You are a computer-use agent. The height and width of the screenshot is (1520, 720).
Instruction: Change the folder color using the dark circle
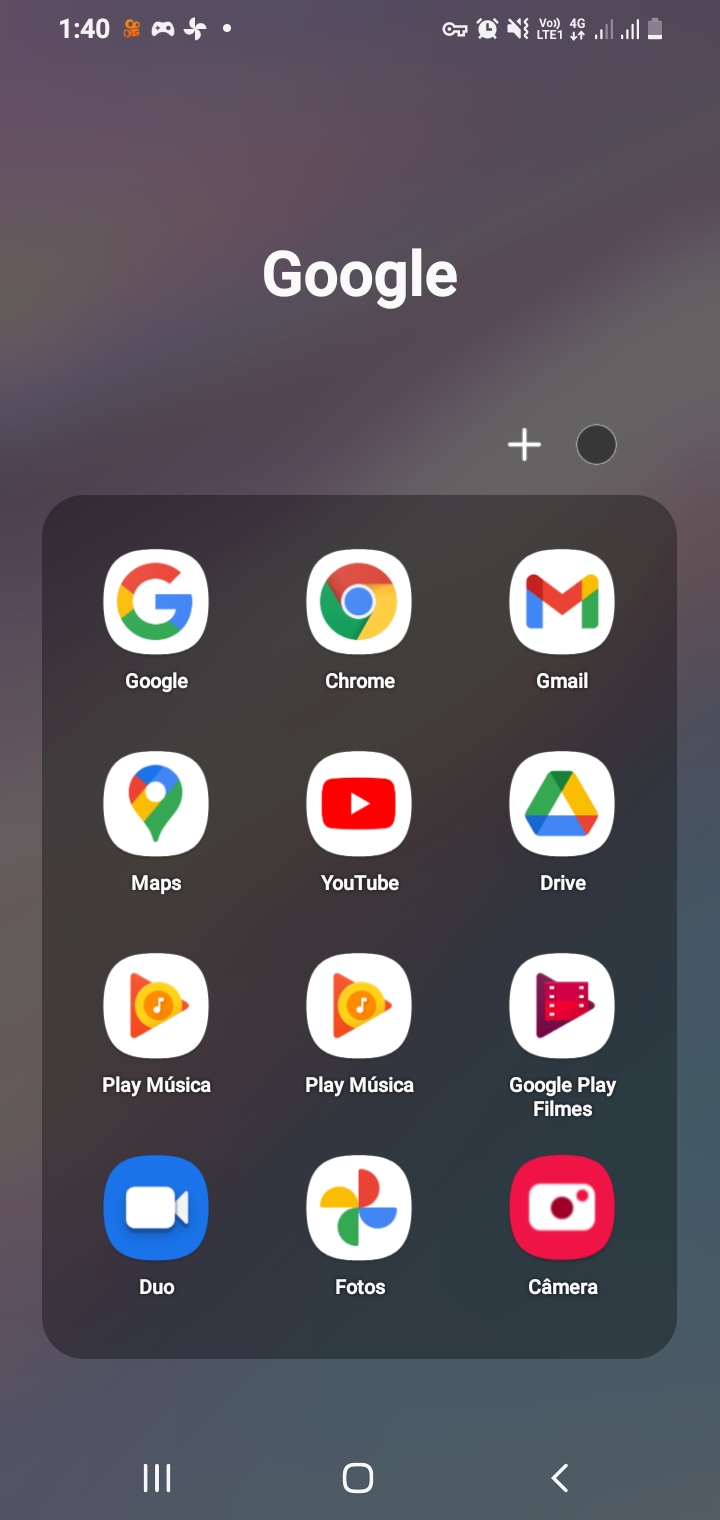[x=596, y=445]
